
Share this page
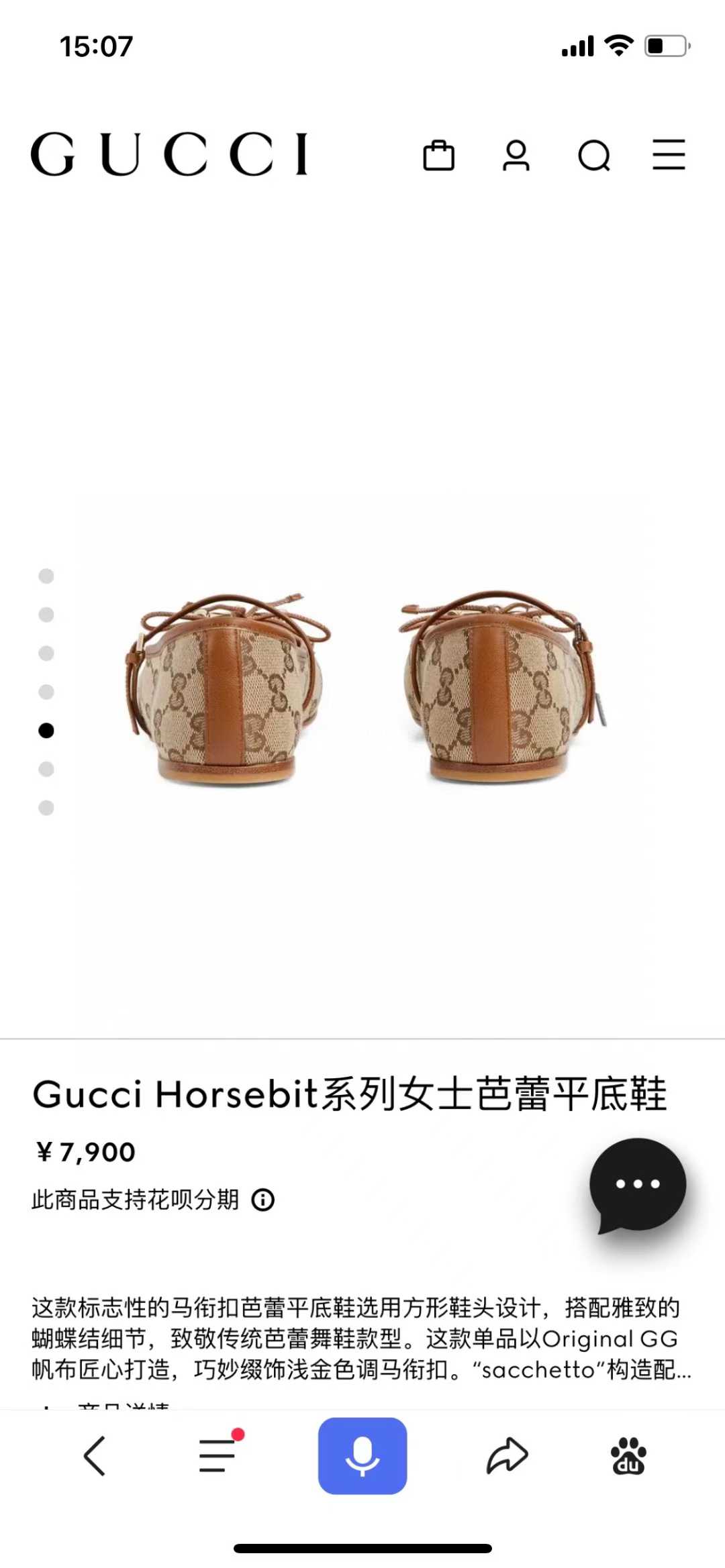(x=507, y=1456)
